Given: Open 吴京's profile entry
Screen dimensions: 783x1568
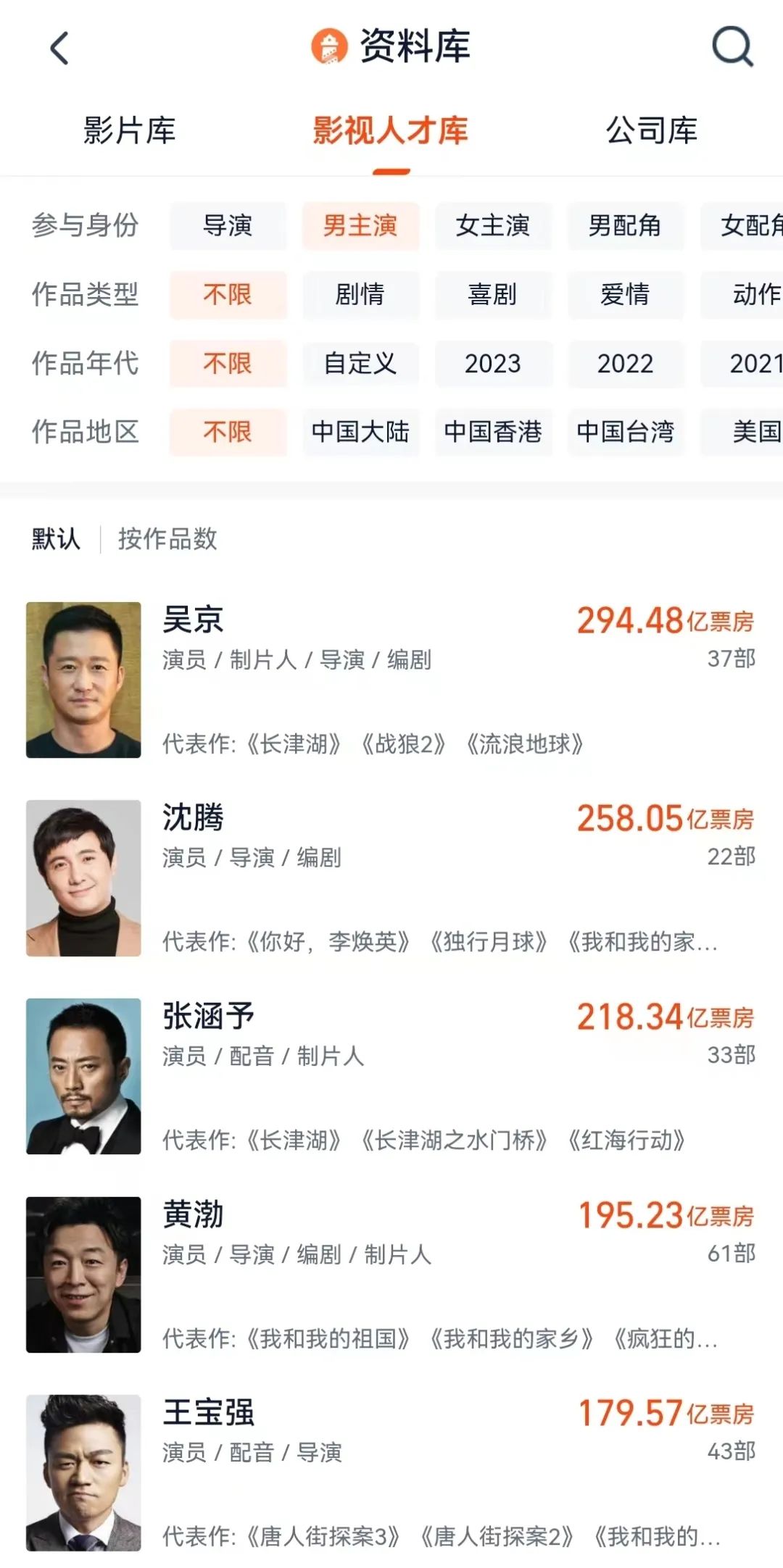Looking at the screenshot, I should (391, 680).
